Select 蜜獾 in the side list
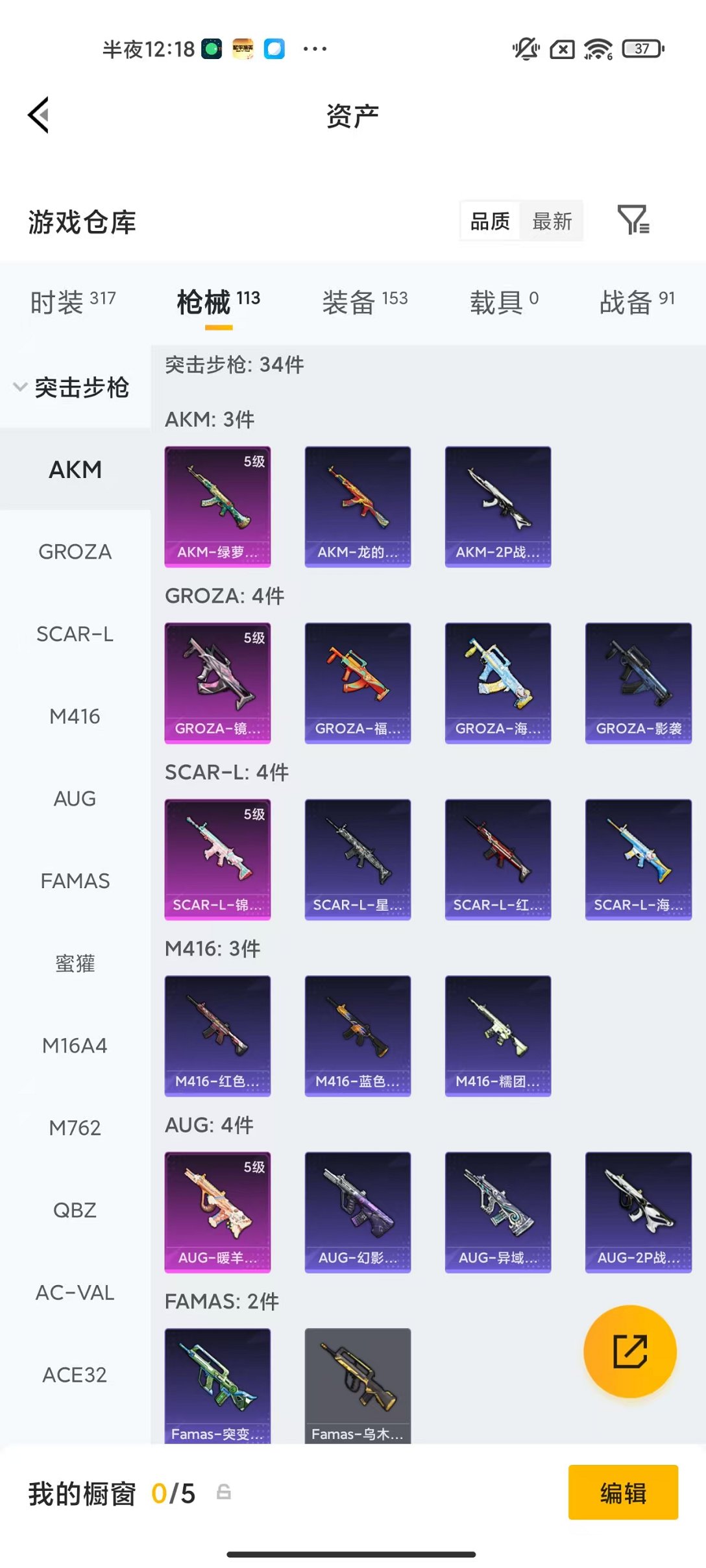Image resolution: width=706 pixels, height=1568 pixels. click(x=75, y=963)
